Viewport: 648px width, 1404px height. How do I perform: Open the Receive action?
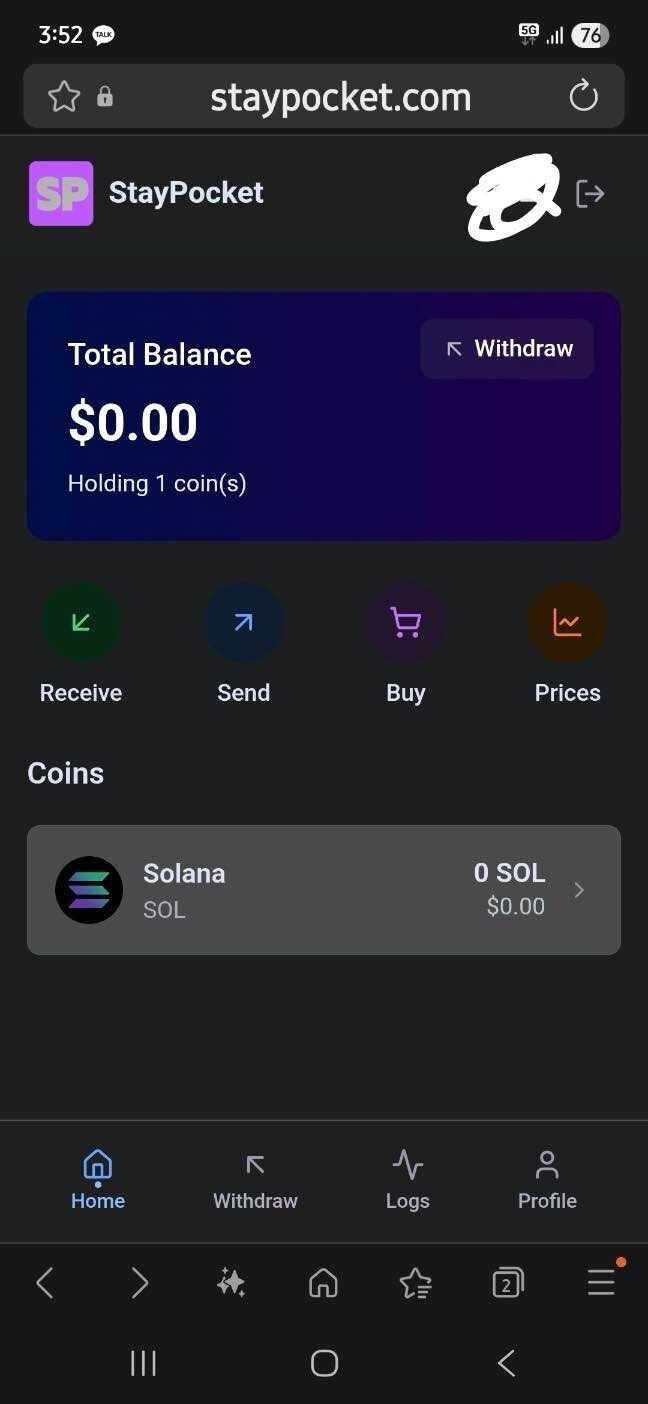[x=81, y=623]
